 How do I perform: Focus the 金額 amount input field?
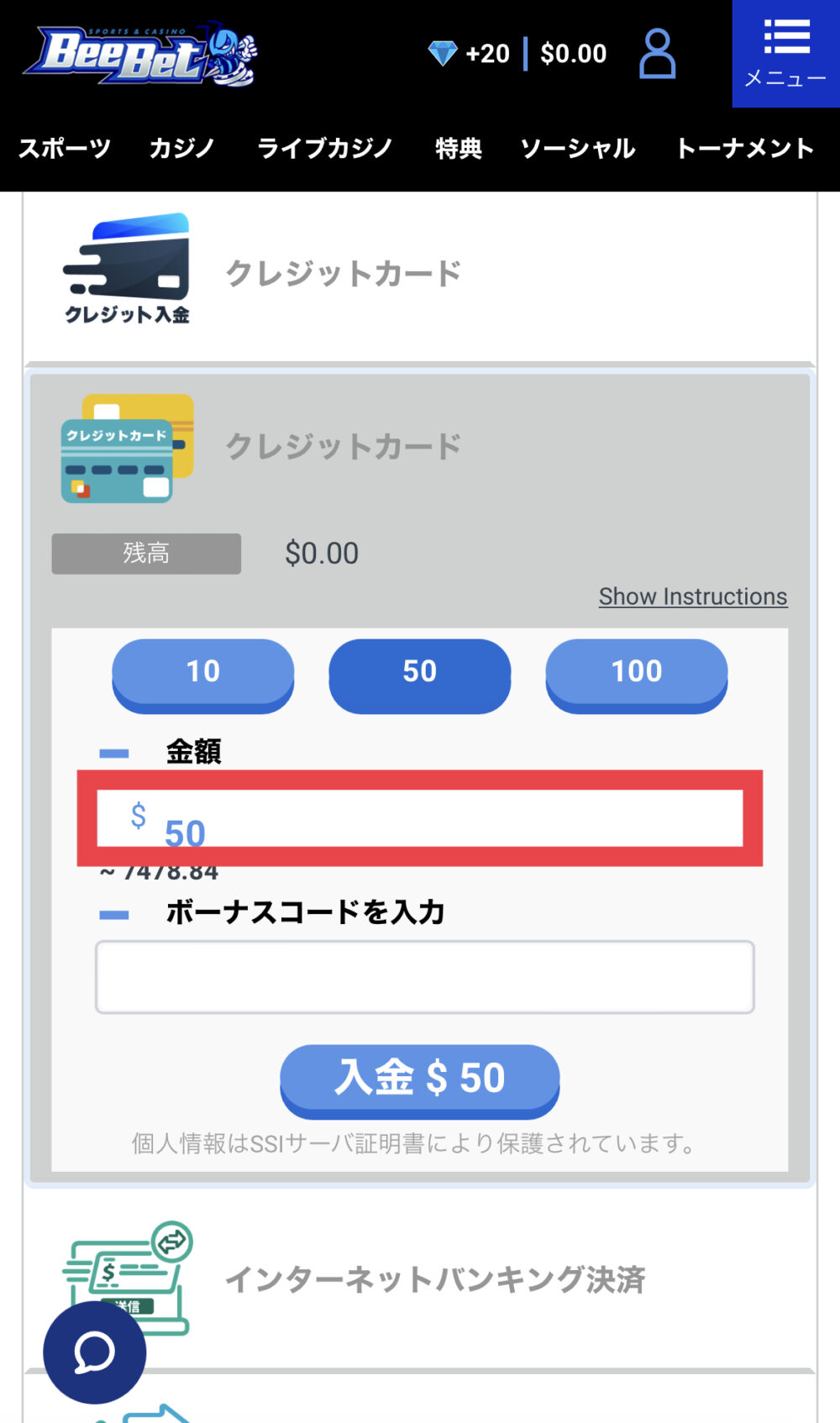pyautogui.click(x=420, y=817)
